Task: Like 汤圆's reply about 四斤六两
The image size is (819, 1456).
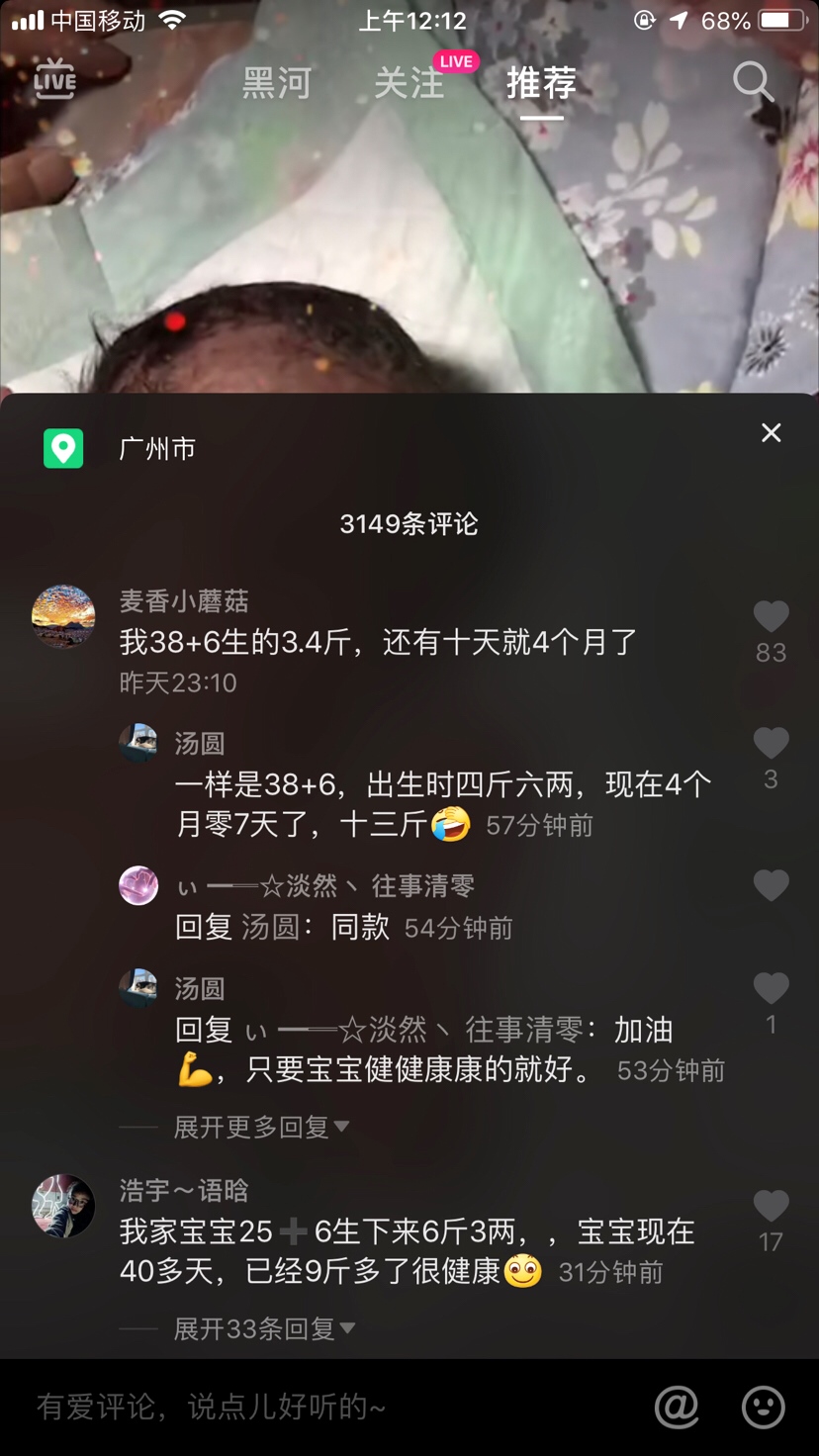Action: [x=771, y=744]
